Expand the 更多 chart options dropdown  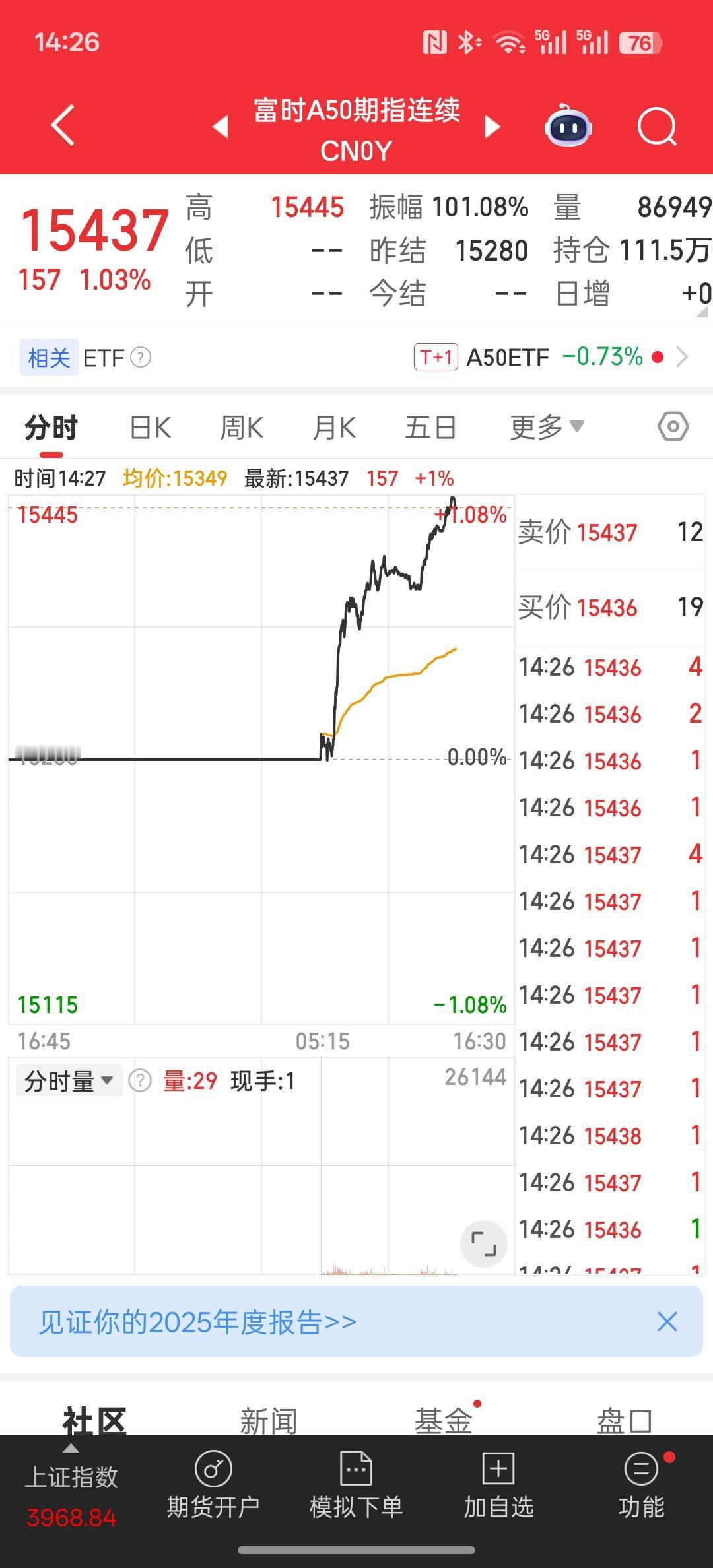(x=547, y=427)
